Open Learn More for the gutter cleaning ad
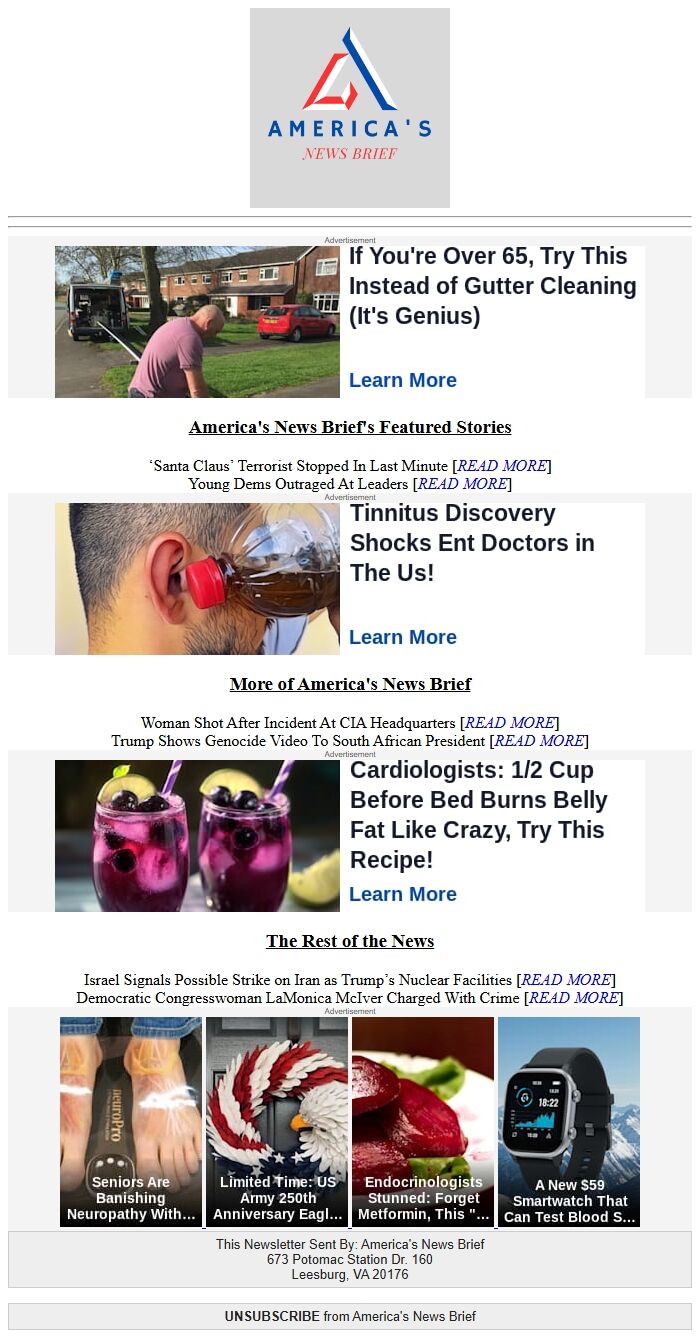The image size is (700, 1339). [402, 380]
